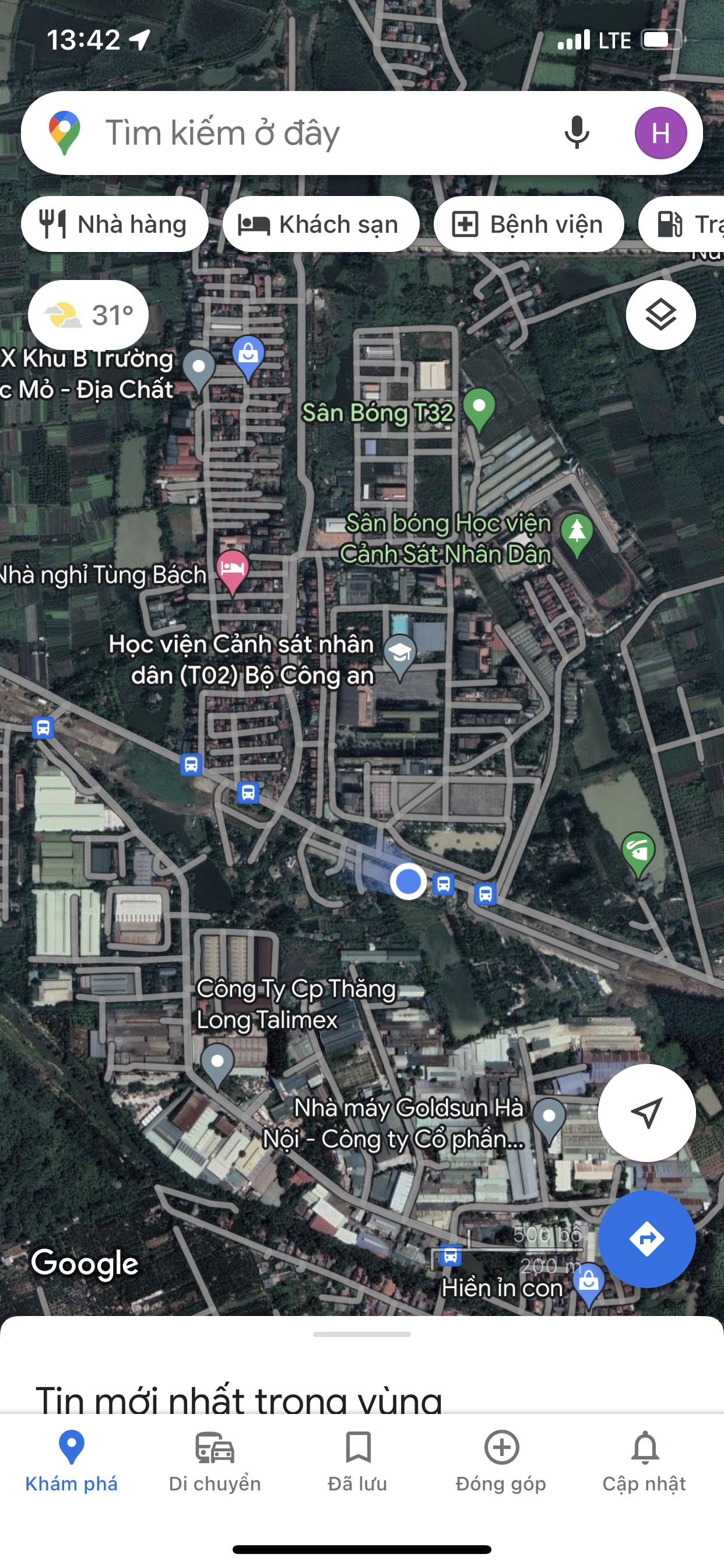This screenshot has height=1568, width=724.
Task: Open Học viện Cảnh sát nhân dân pin
Action: click(400, 654)
